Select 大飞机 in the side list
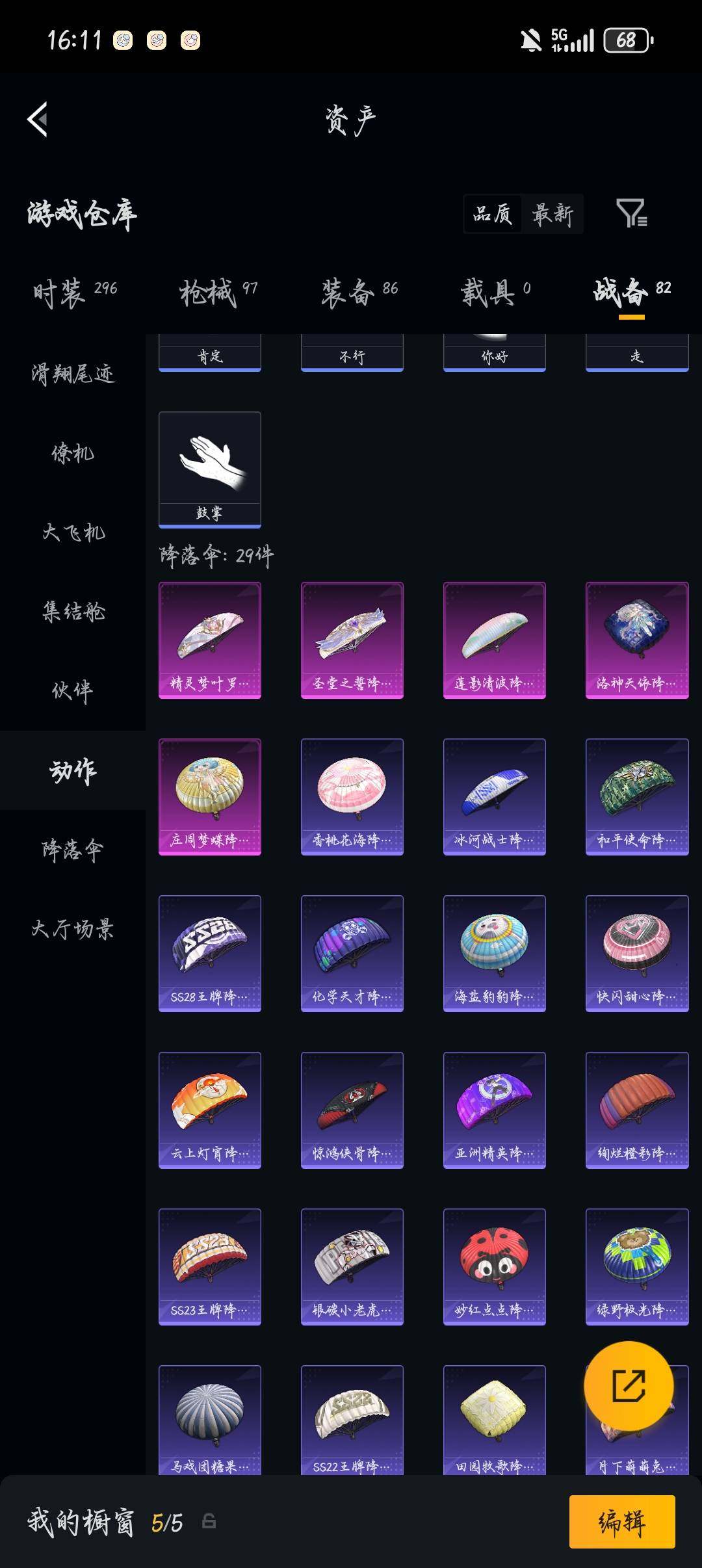Image resolution: width=702 pixels, height=1568 pixels. 73,532
